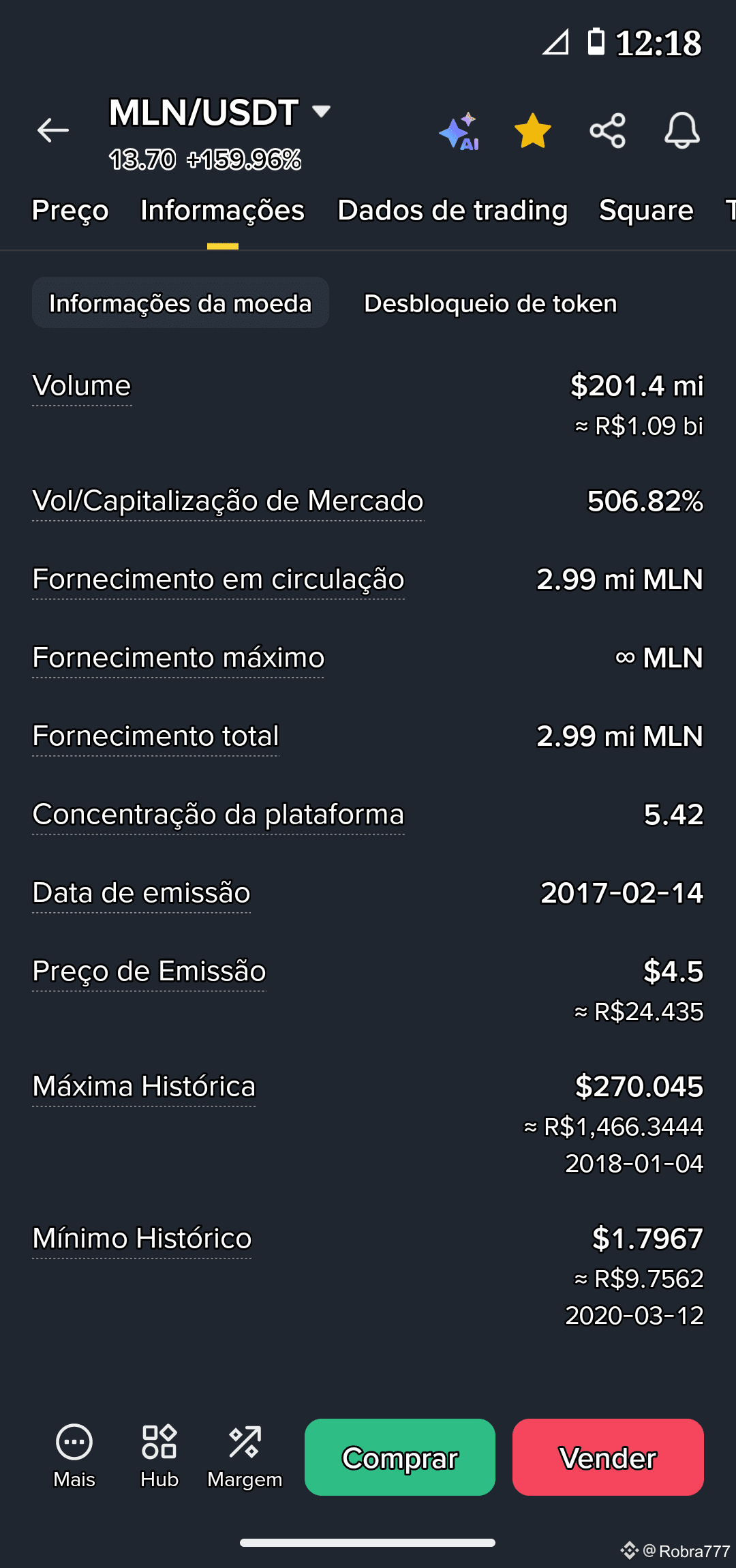Tap the red Vender button
This screenshot has width=736, height=1568.
point(608,1458)
